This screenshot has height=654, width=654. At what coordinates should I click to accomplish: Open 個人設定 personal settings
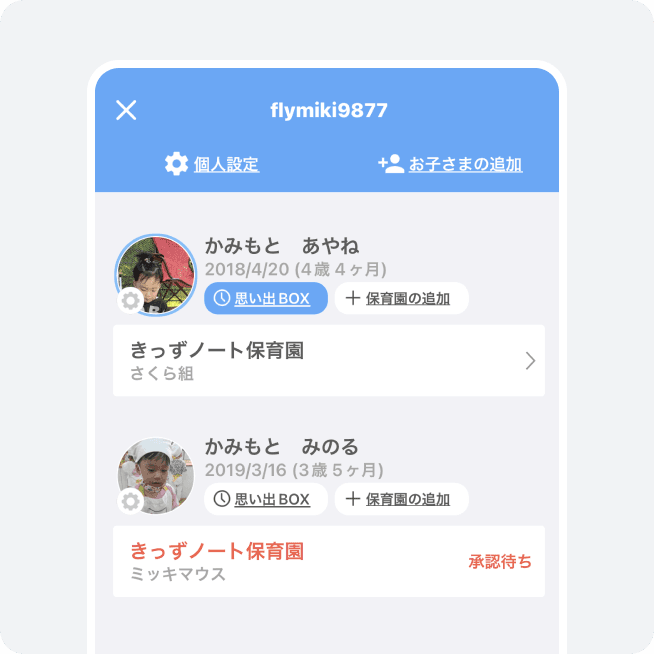(212, 165)
